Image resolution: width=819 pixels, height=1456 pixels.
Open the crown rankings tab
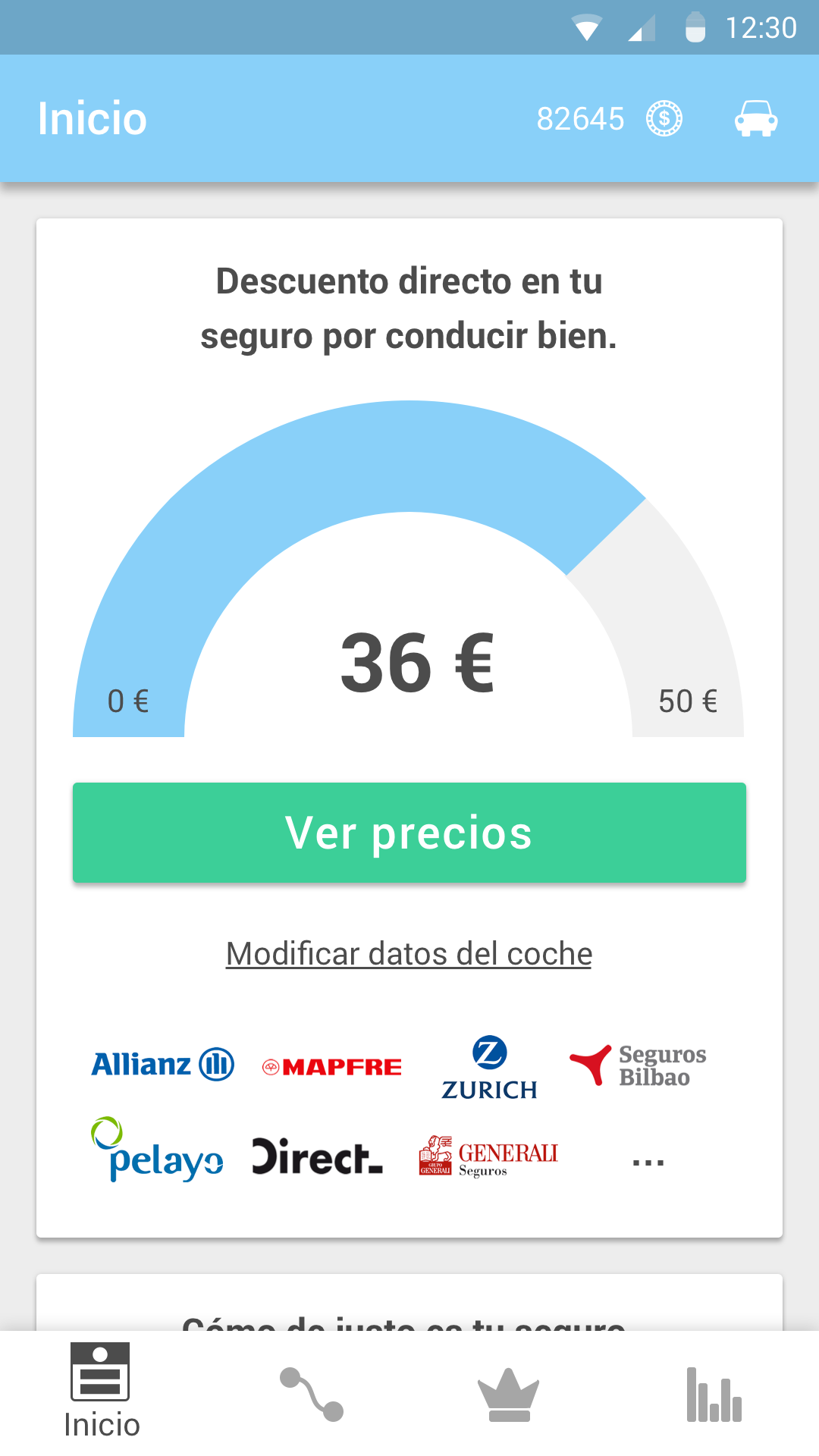click(x=508, y=1394)
